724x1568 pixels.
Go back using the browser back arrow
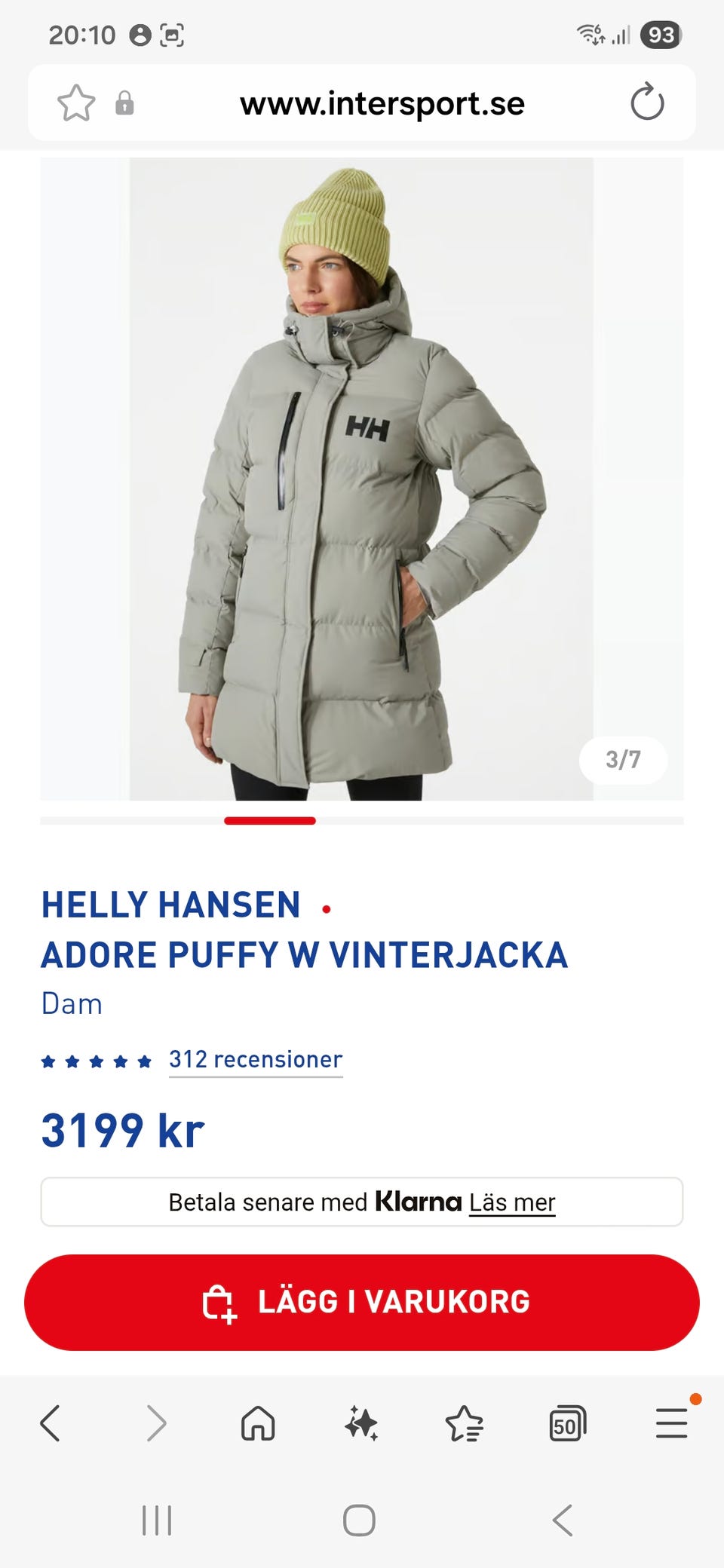click(51, 1423)
